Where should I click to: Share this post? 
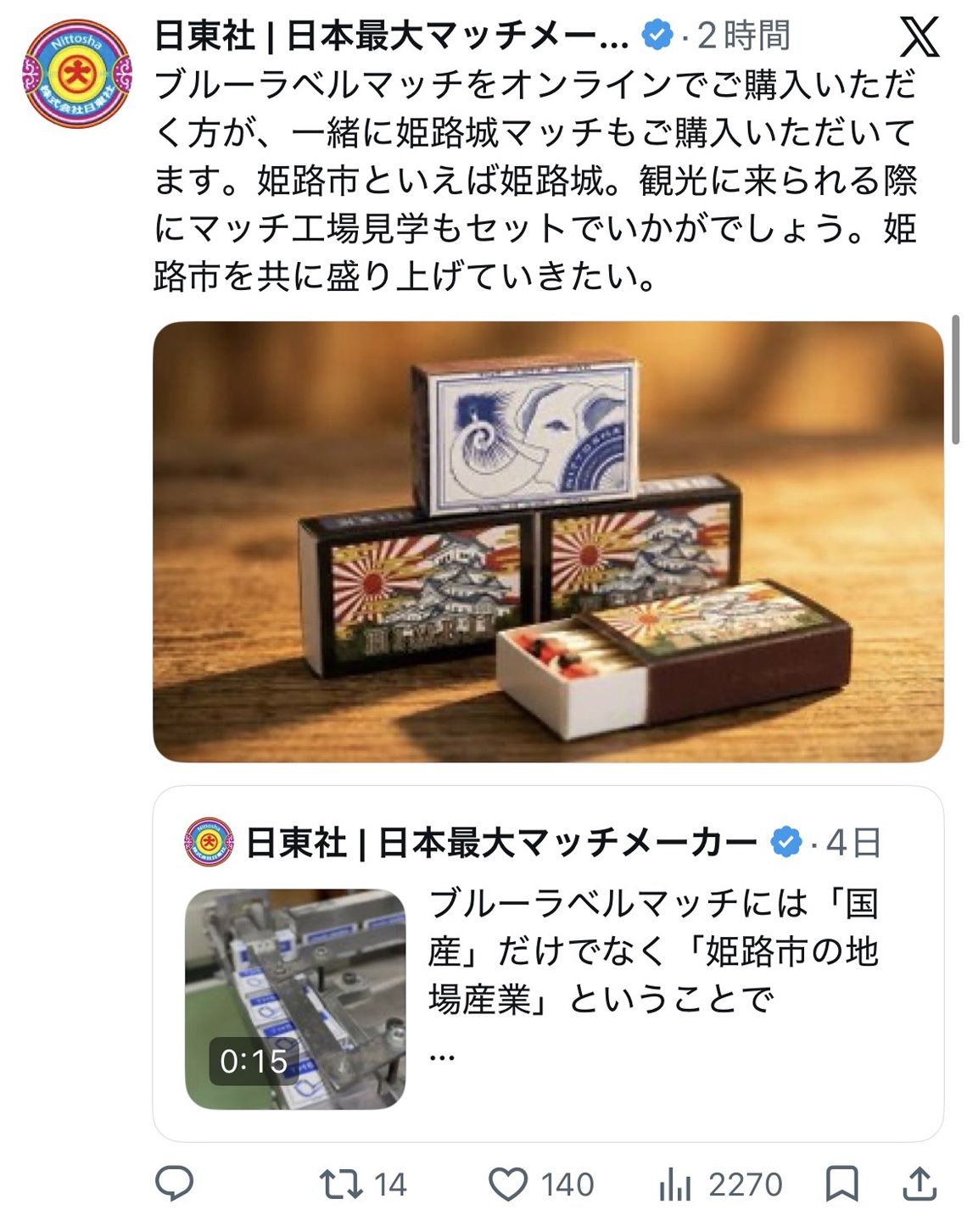coord(919,1184)
